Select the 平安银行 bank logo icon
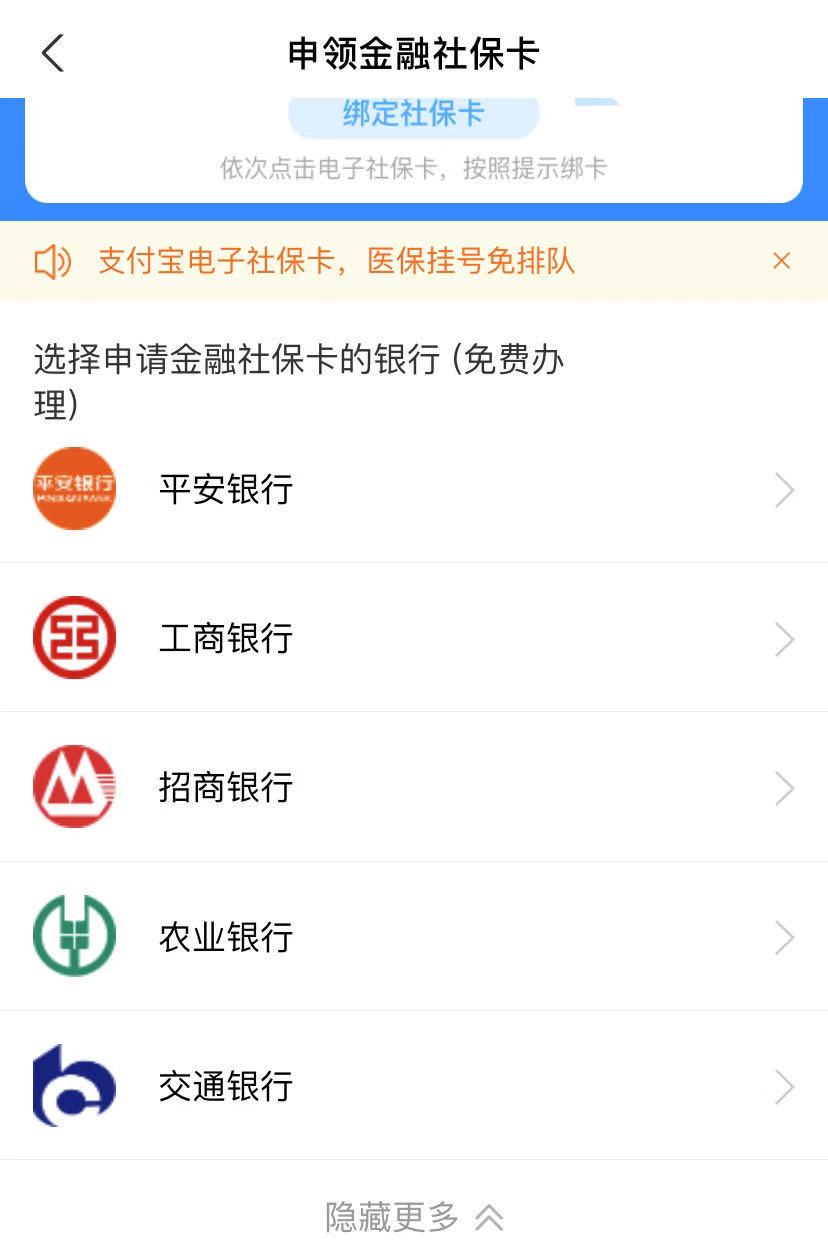The width and height of the screenshot is (828, 1260). click(74, 488)
